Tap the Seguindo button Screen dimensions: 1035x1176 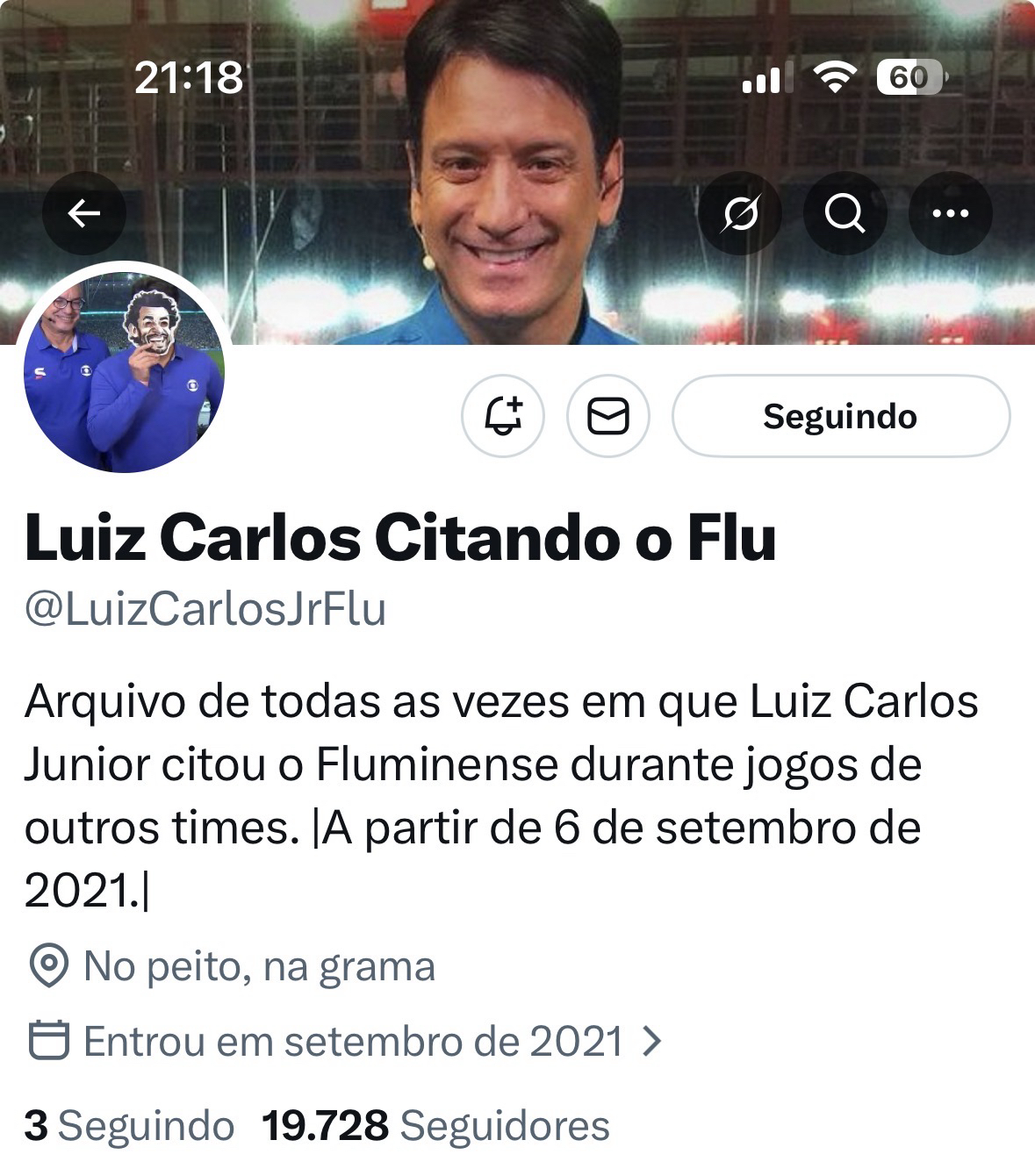click(840, 416)
